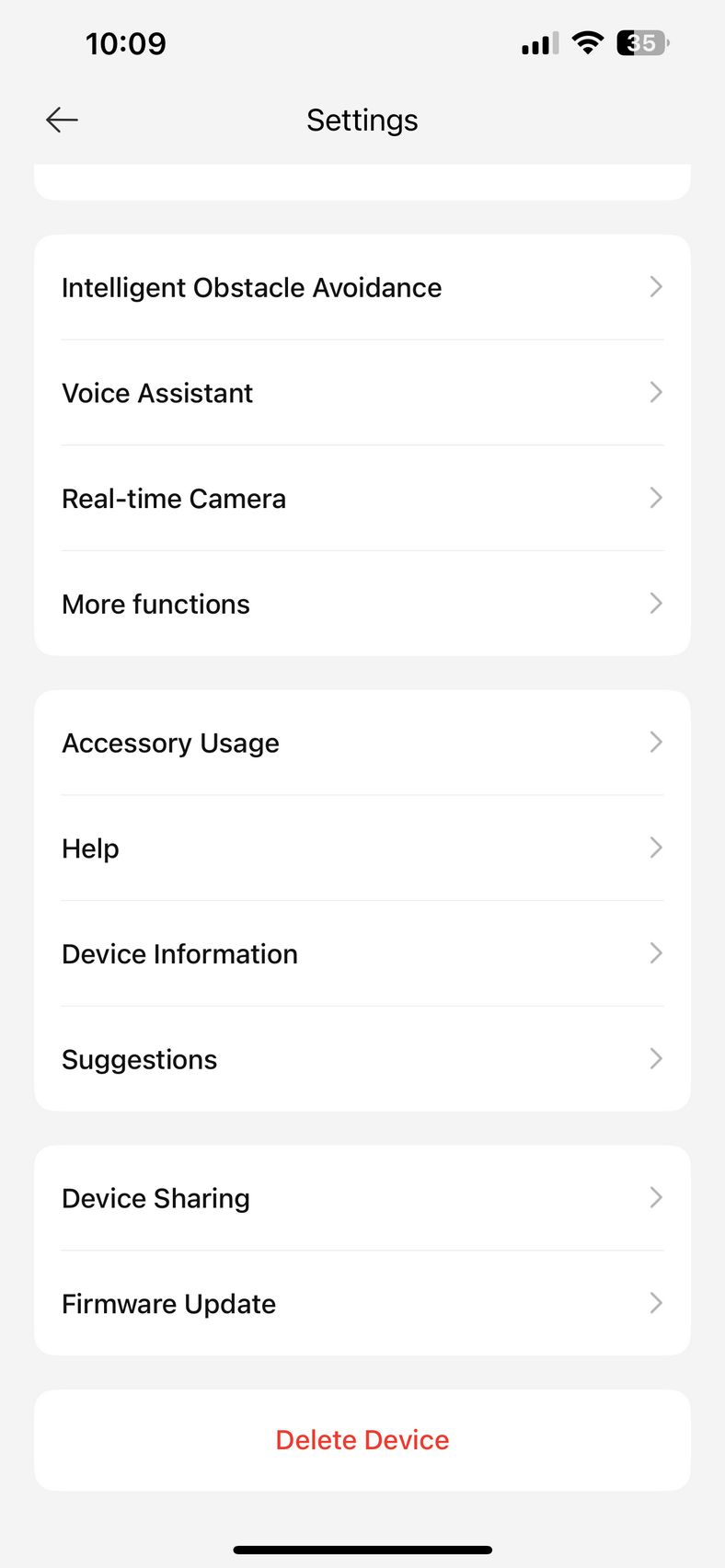Open Real-time Camera settings
The width and height of the screenshot is (725, 1568).
click(362, 499)
